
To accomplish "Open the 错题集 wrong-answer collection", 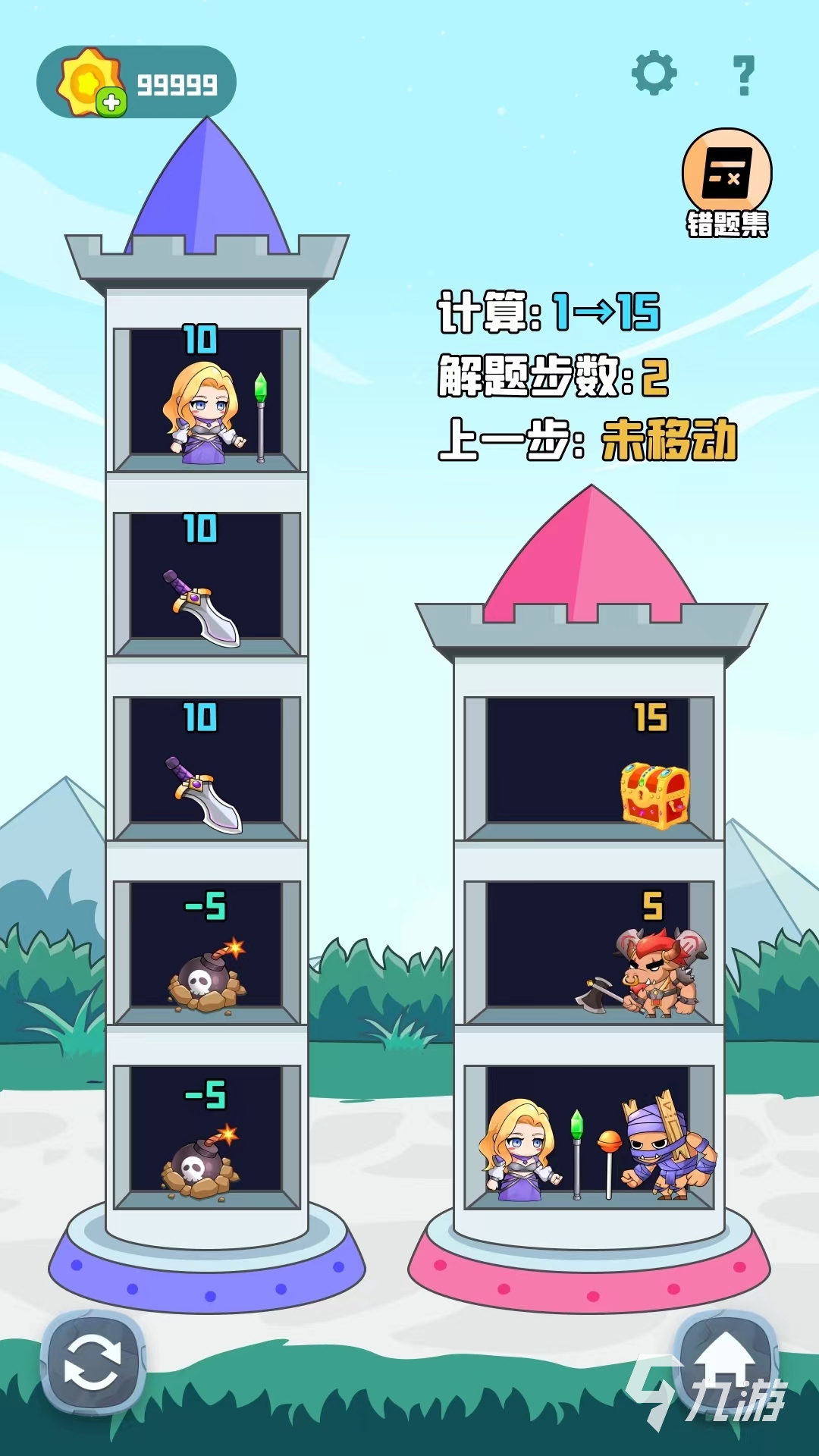I will pos(726,182).
